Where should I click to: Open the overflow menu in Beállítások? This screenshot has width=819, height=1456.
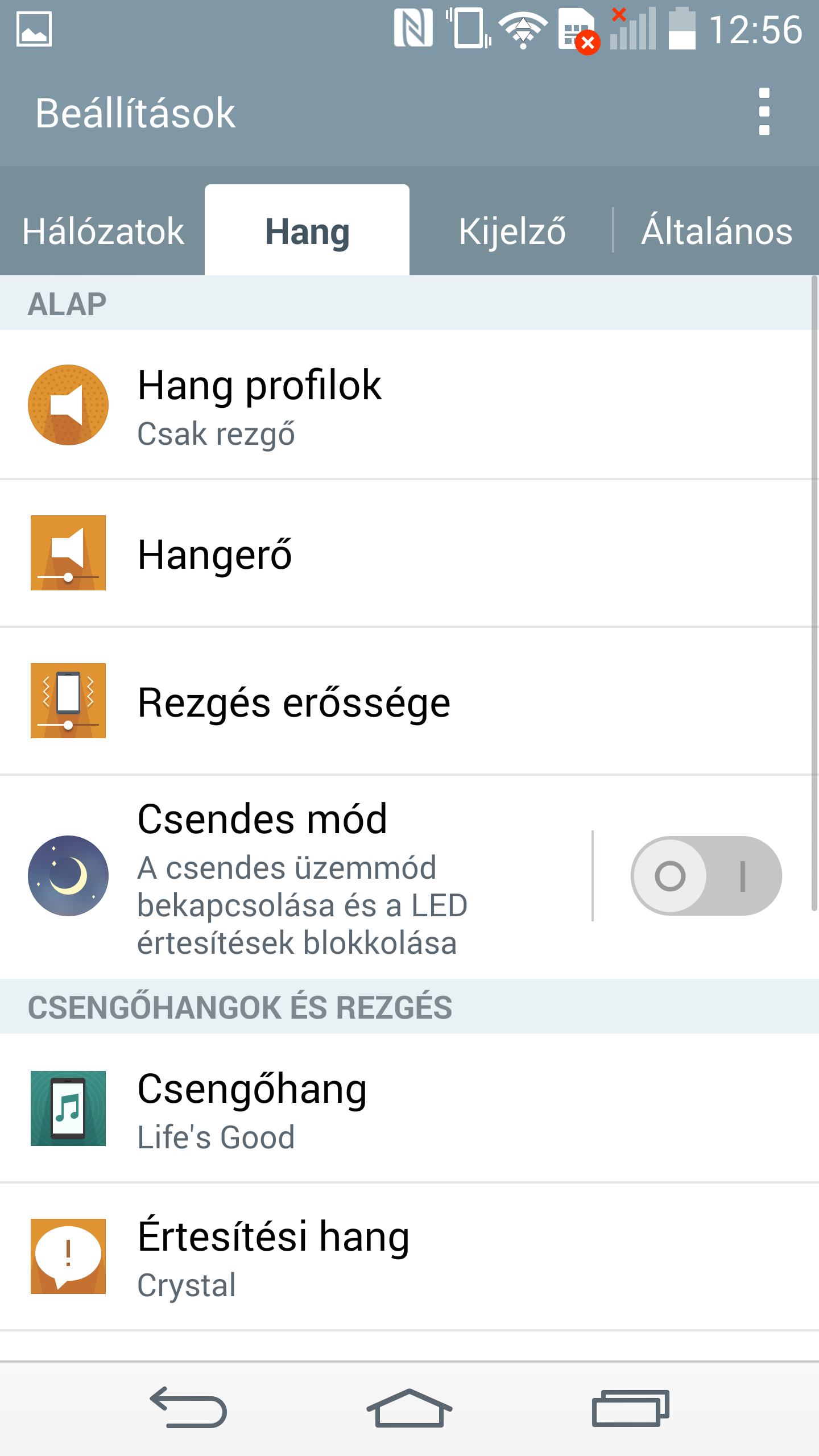click(x=764, y=111)
